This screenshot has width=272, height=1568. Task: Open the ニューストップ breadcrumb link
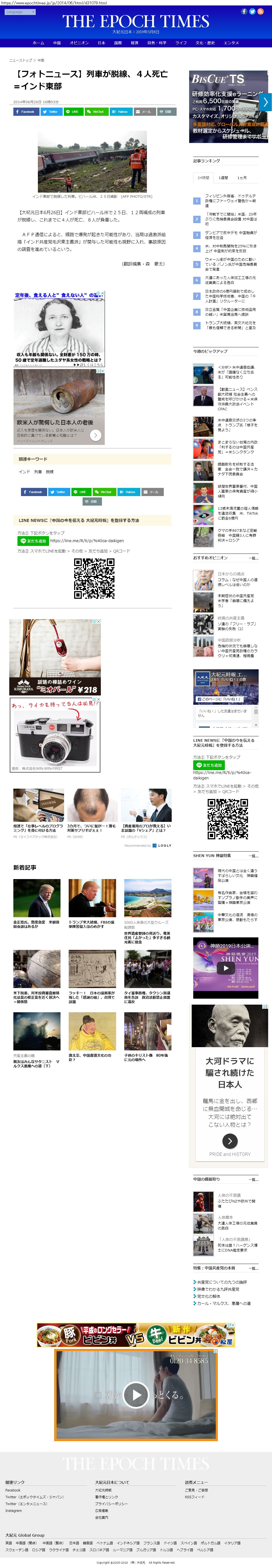tap(21, 60)
